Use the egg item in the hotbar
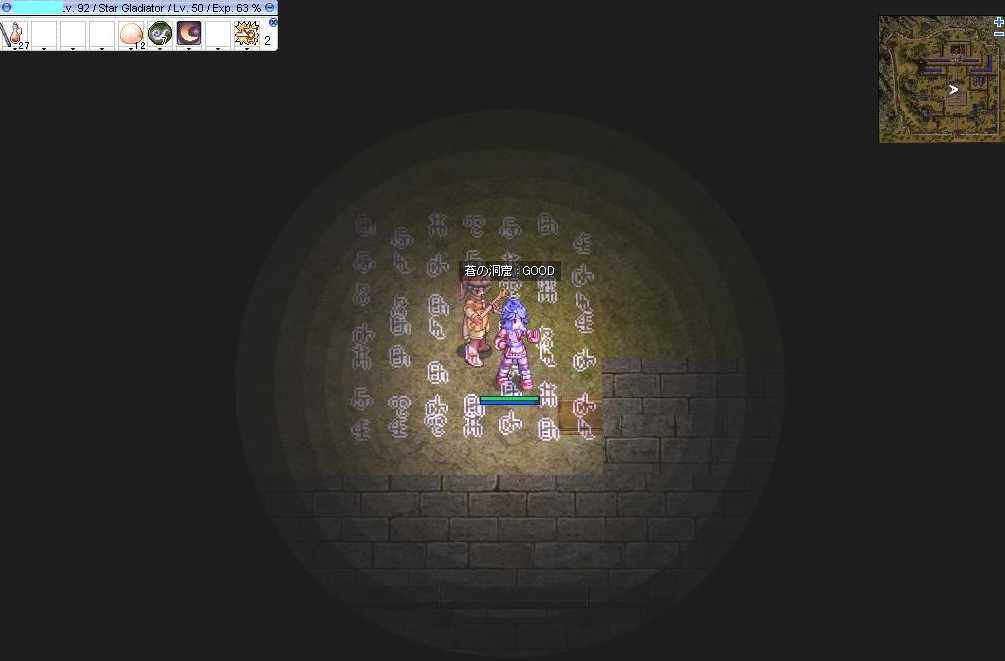 (131, 34)
